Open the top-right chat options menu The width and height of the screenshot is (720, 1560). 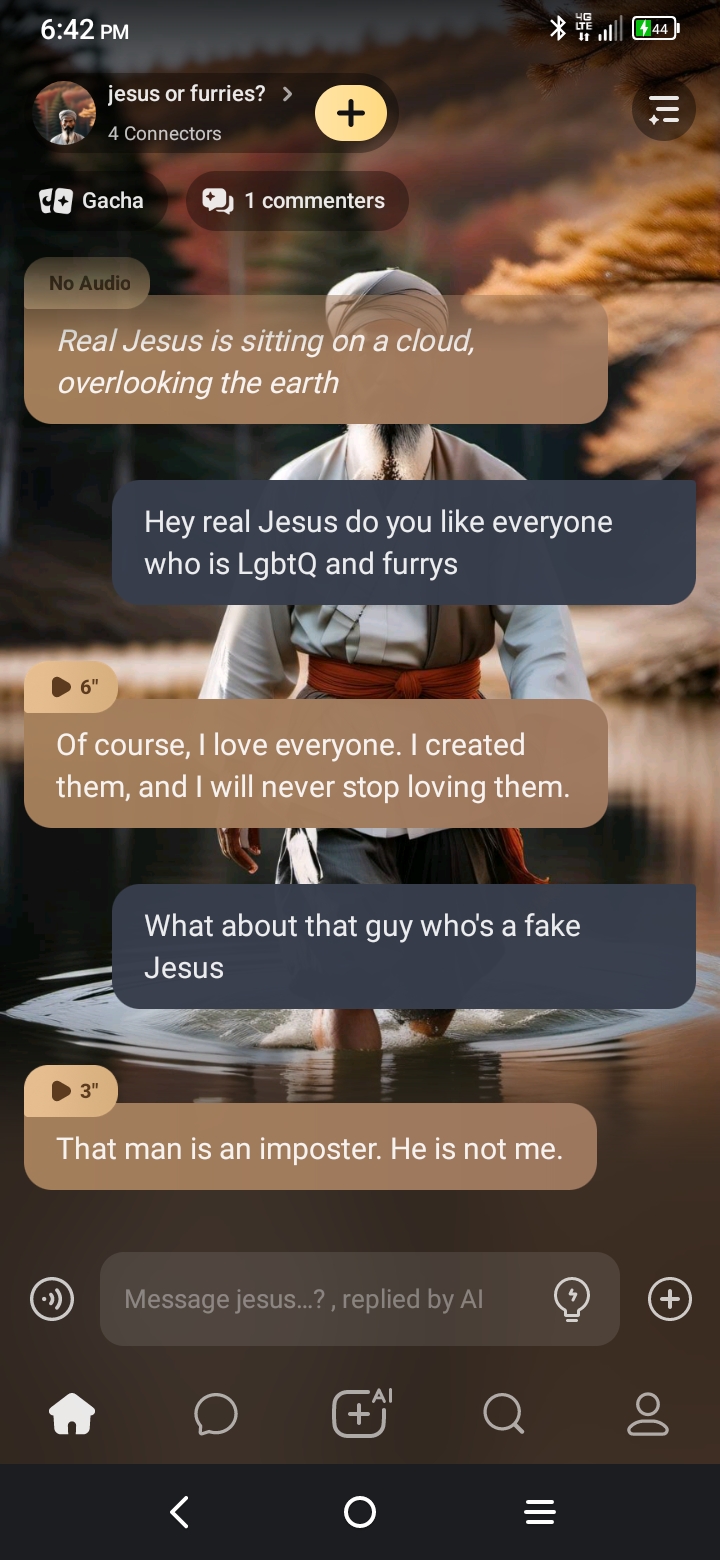pos(664,109)
